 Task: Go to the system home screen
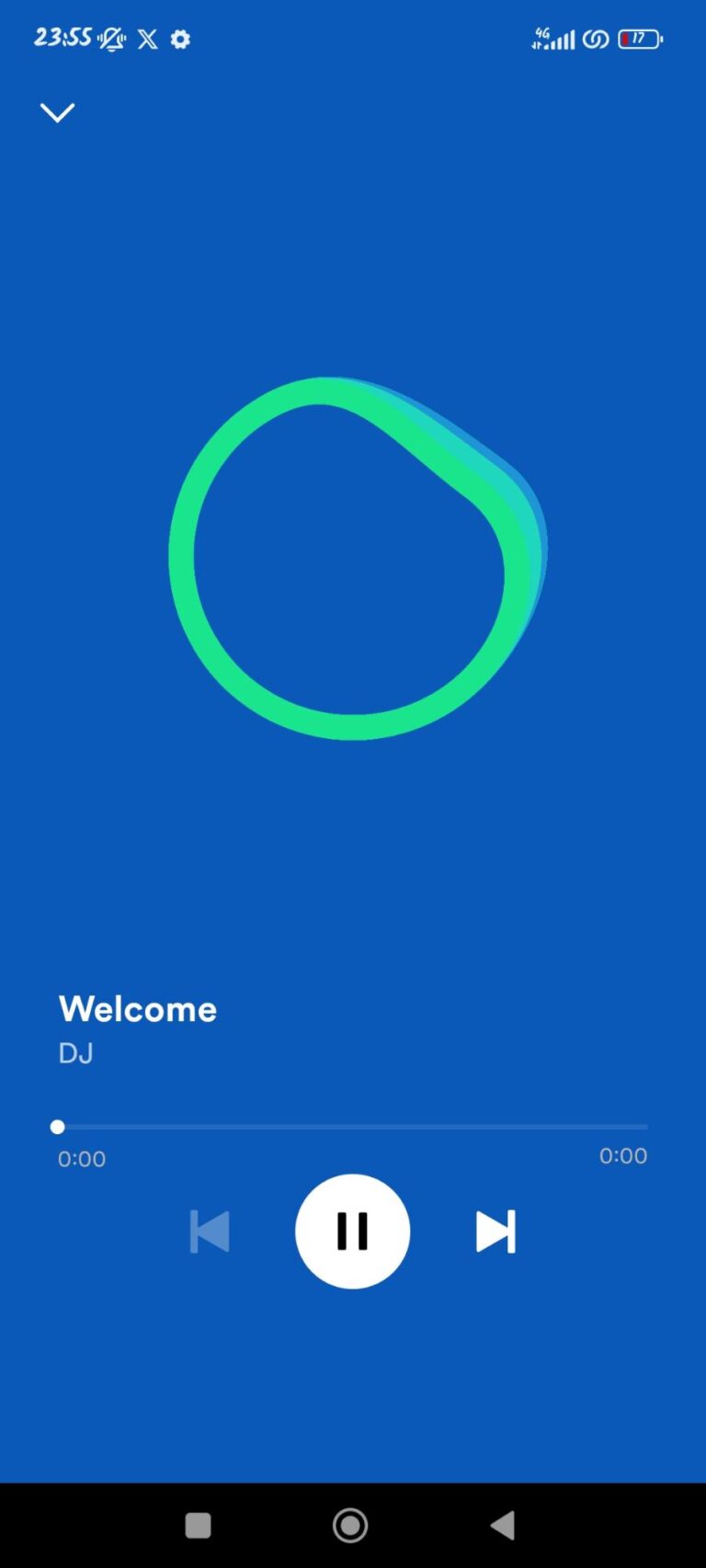350,1526
